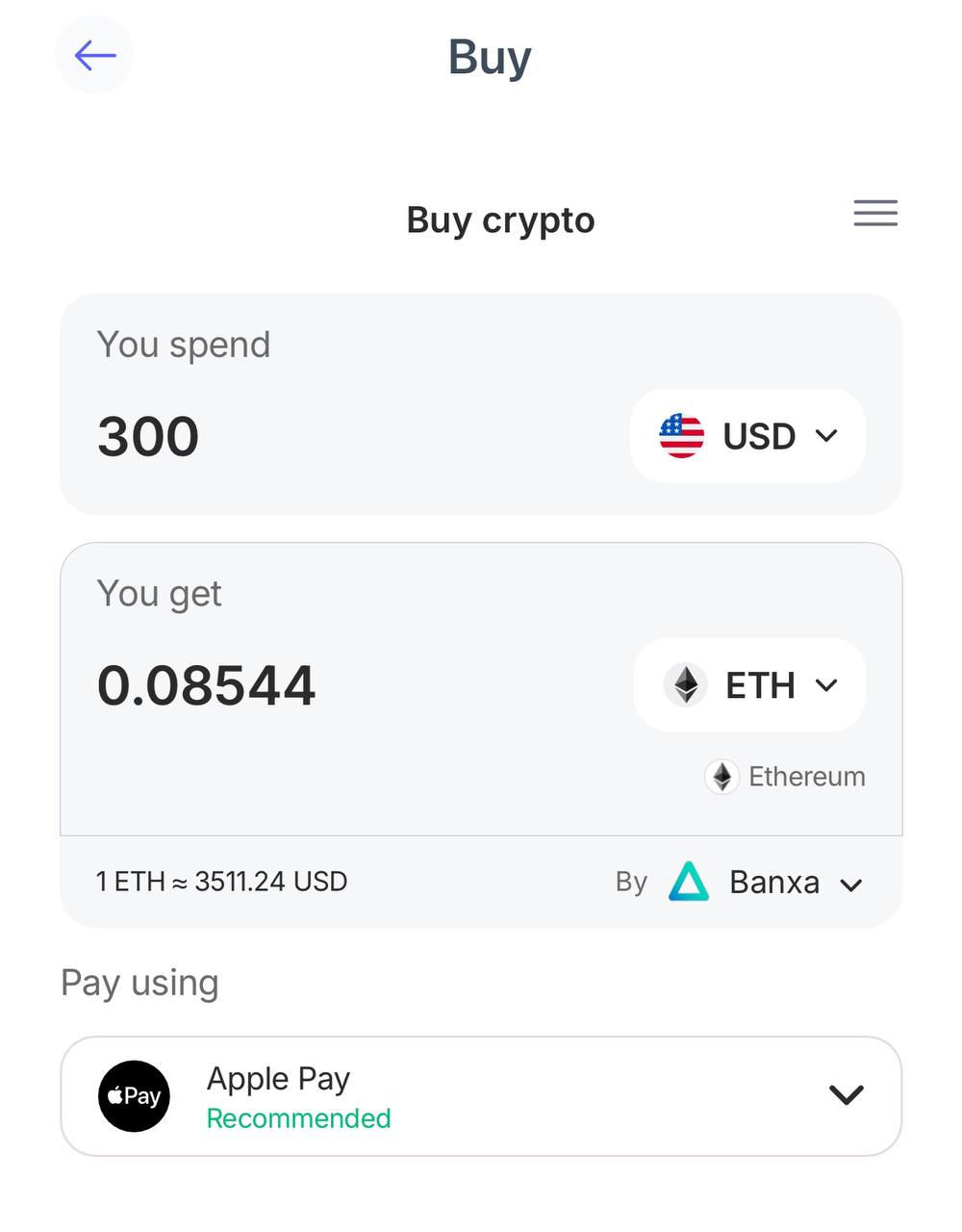The image size is (962, 1232).
Task: Click the Apple Pay logo icon
Action: point(134,1095)
